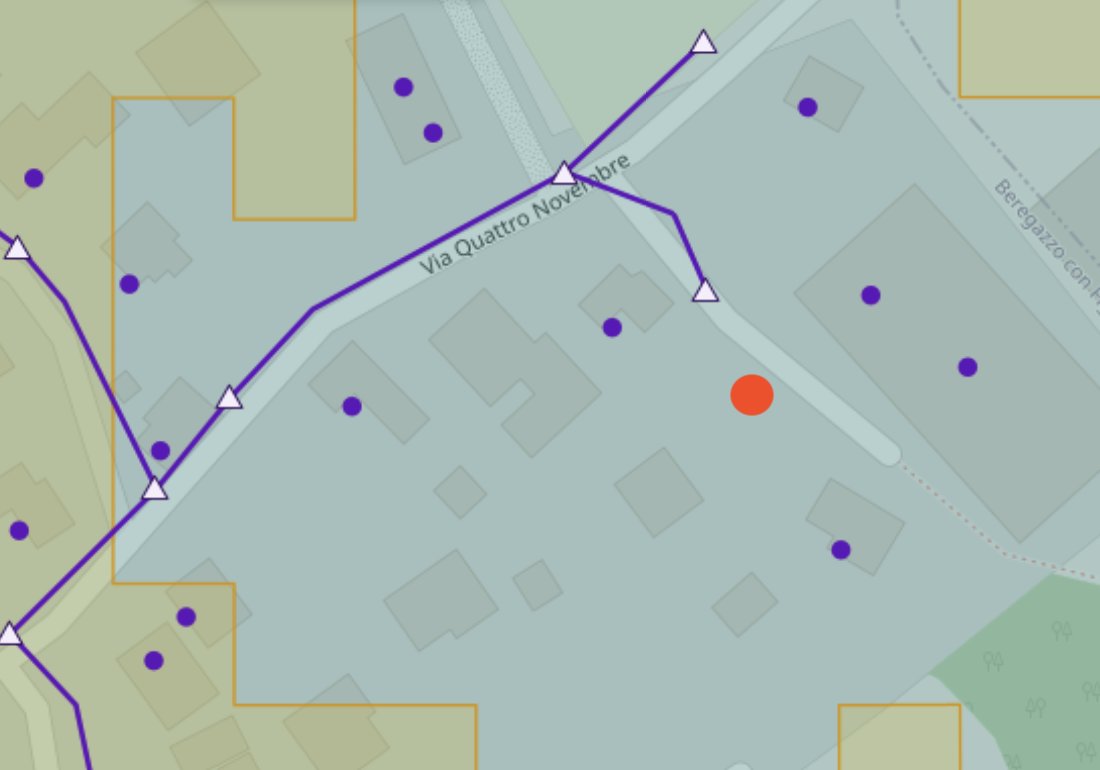
Task: Select the triangle node ending the branch nearest the orange marker
Action: (705, 291)
